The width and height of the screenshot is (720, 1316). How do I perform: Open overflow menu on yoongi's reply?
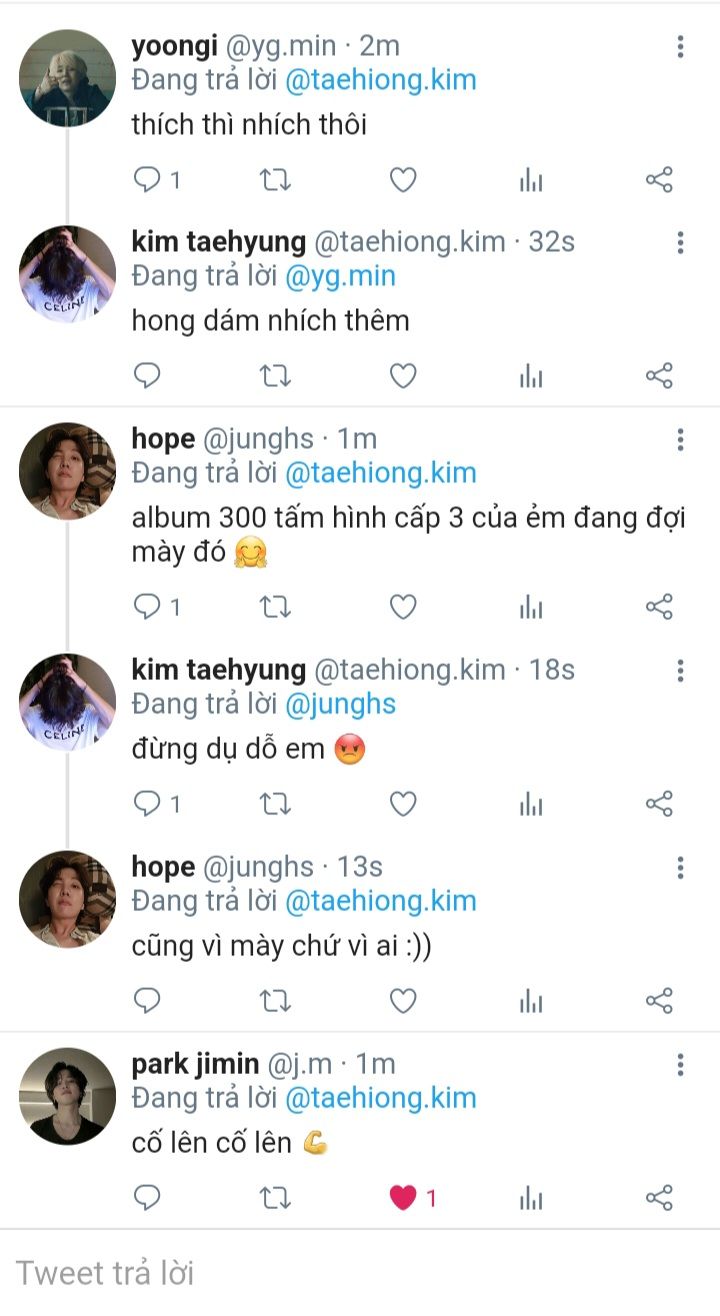pos(680,46)
